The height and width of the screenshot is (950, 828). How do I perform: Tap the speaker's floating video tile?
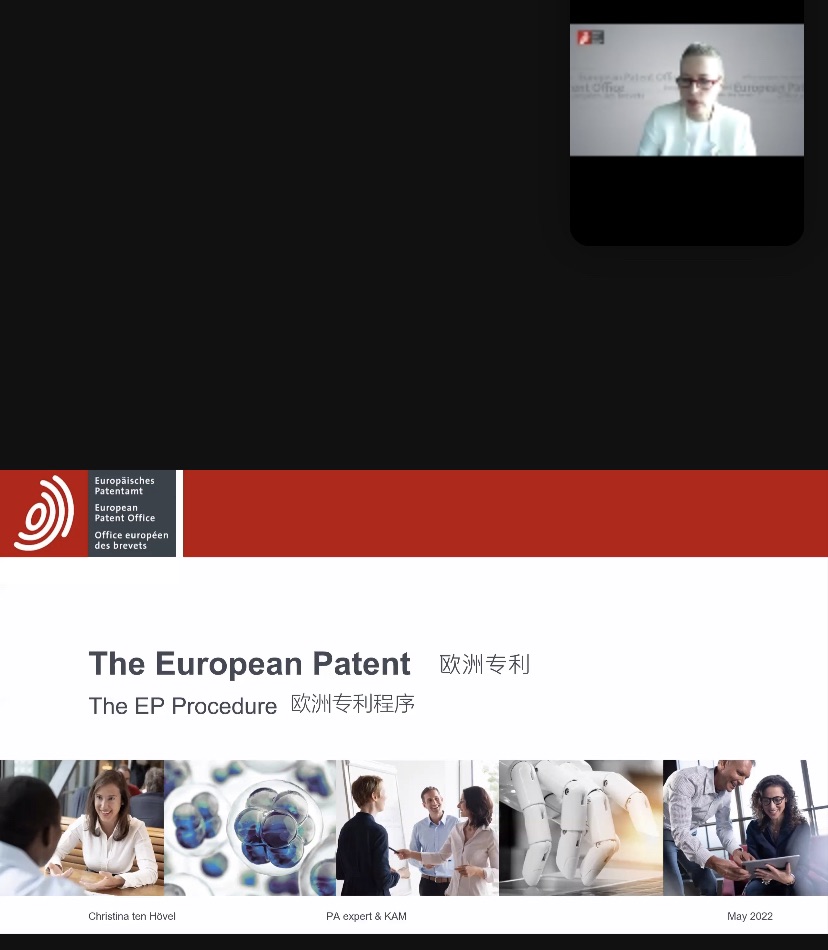(x=687, y=91)
